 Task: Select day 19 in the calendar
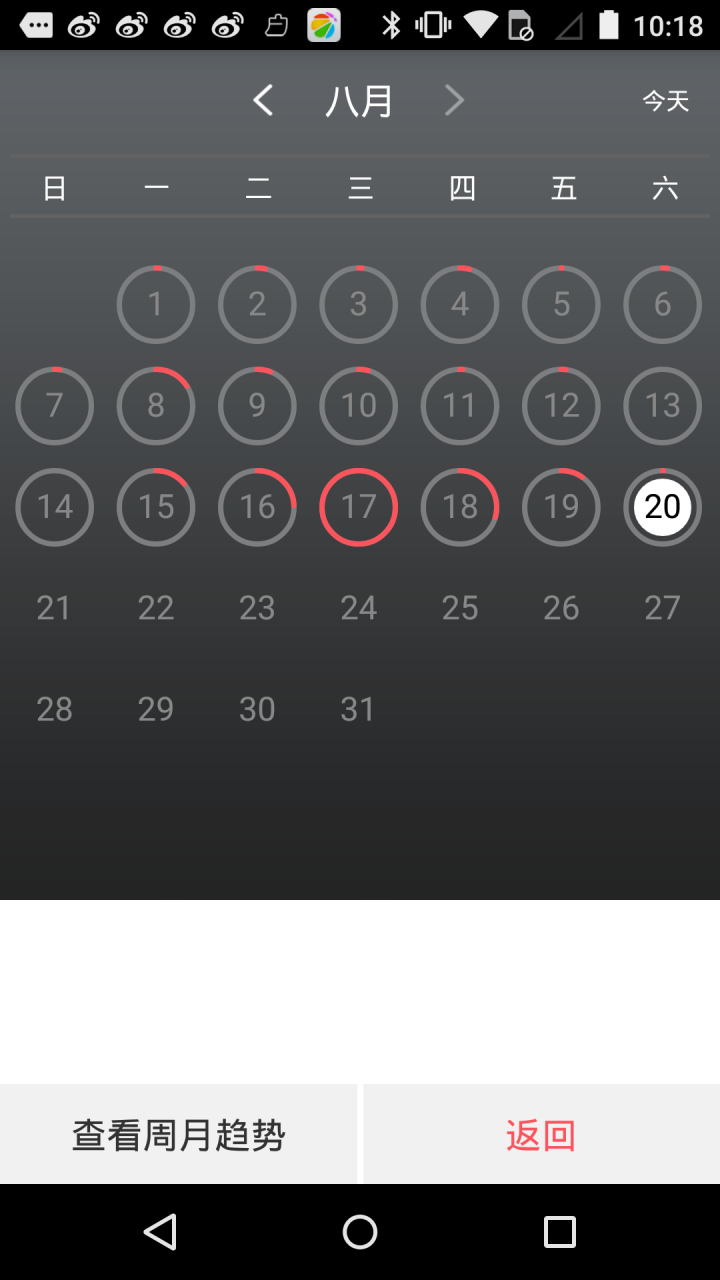pyautogui.click(x=561, y=507)
